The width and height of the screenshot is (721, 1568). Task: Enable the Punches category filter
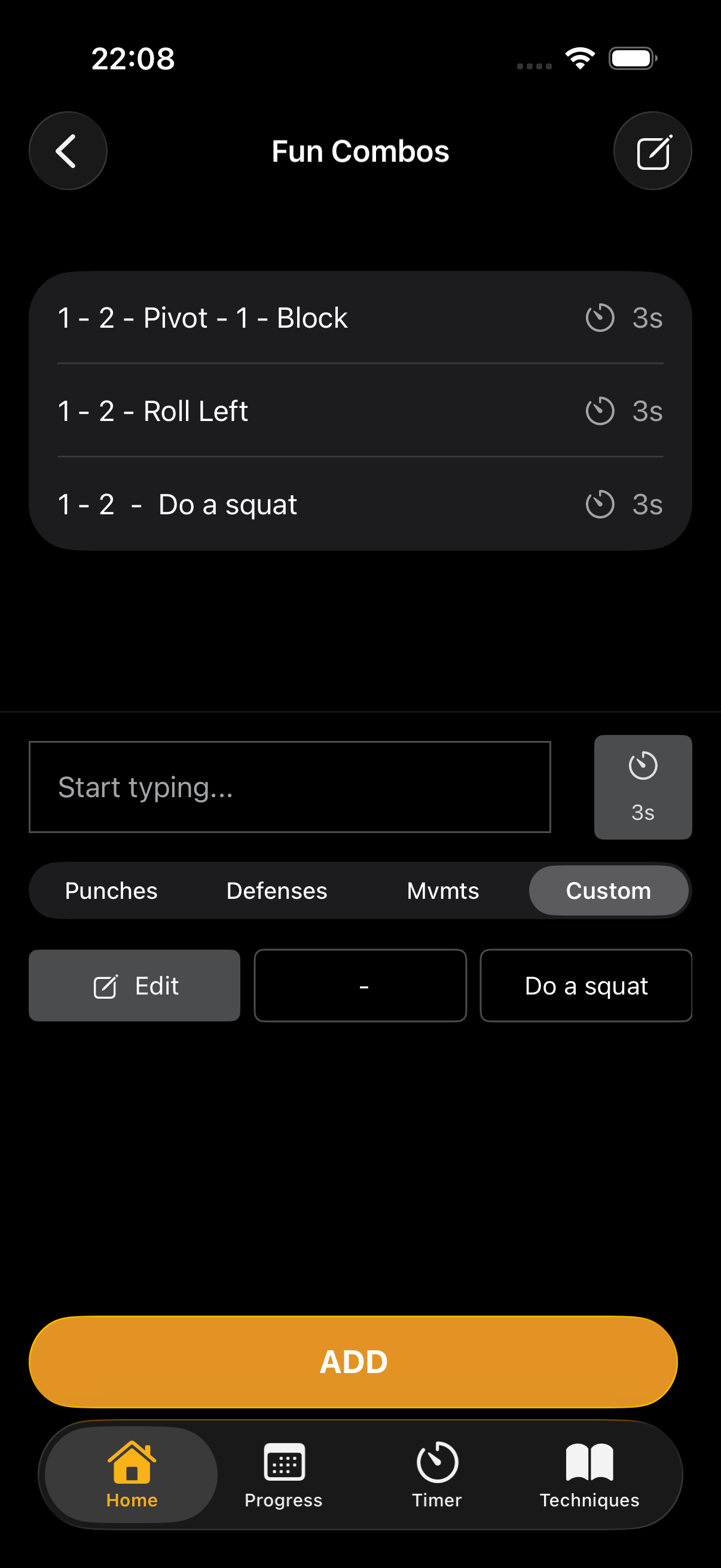(x=111, y=890)
